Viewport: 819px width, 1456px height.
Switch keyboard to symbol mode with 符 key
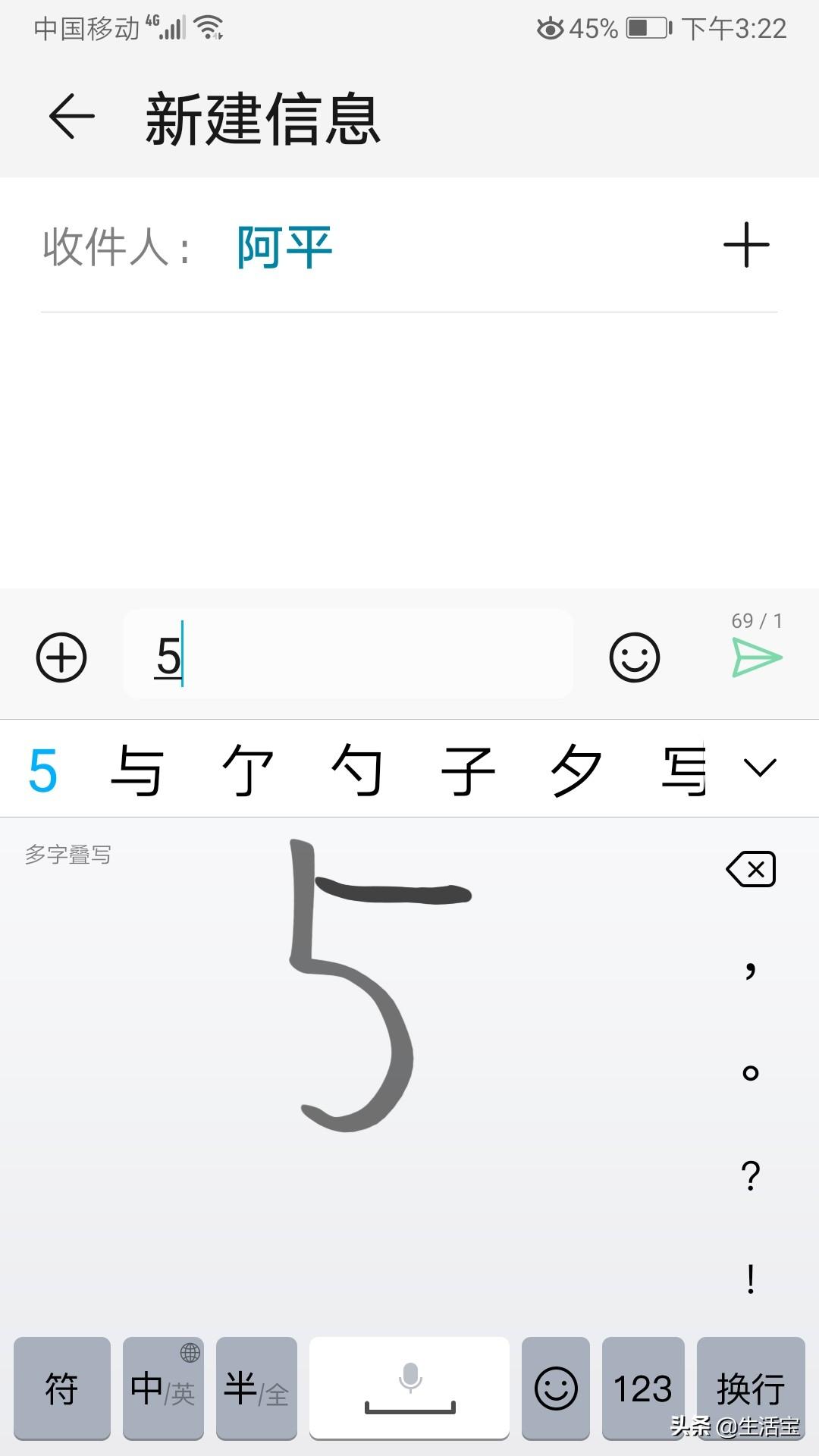point(61,1389)
